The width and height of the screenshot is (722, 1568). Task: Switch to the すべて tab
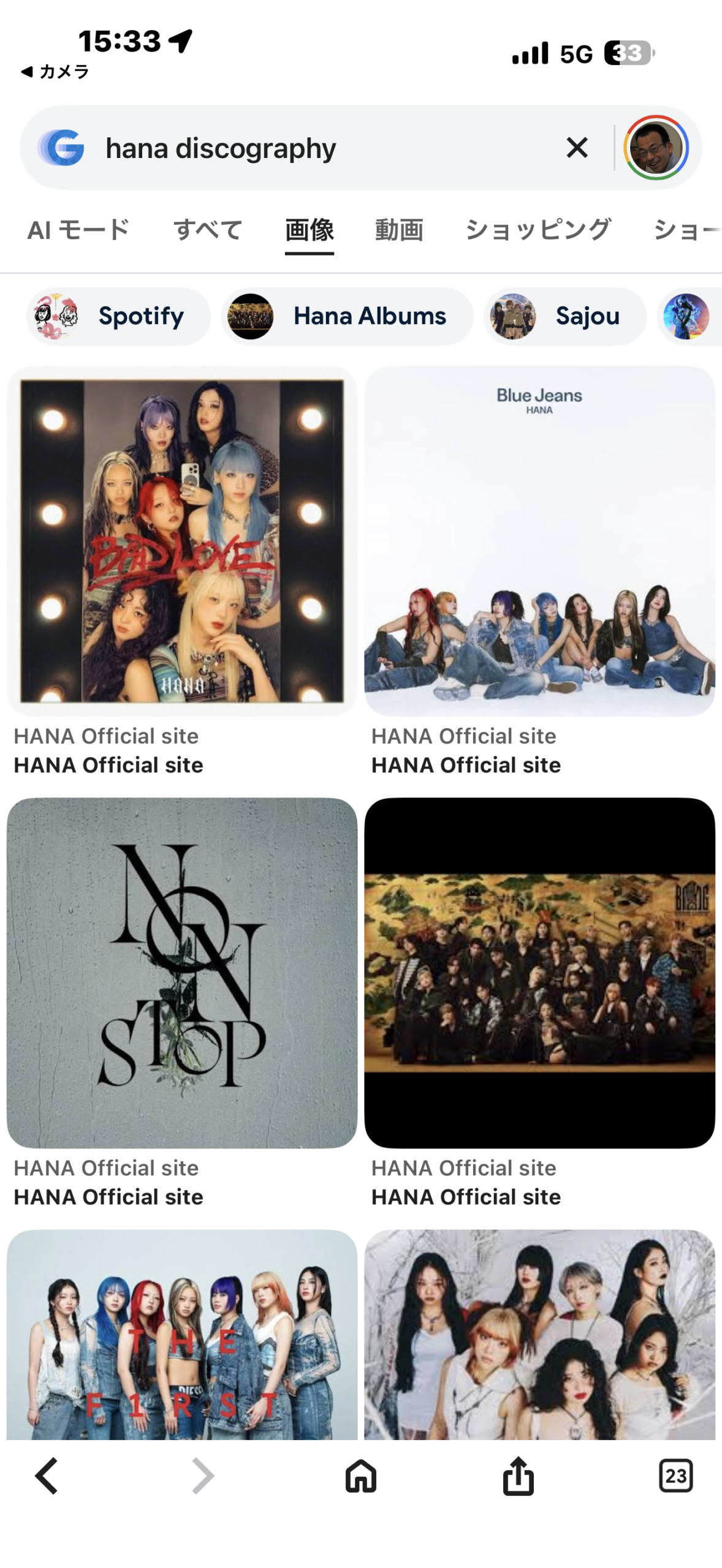tap(208, 230)
